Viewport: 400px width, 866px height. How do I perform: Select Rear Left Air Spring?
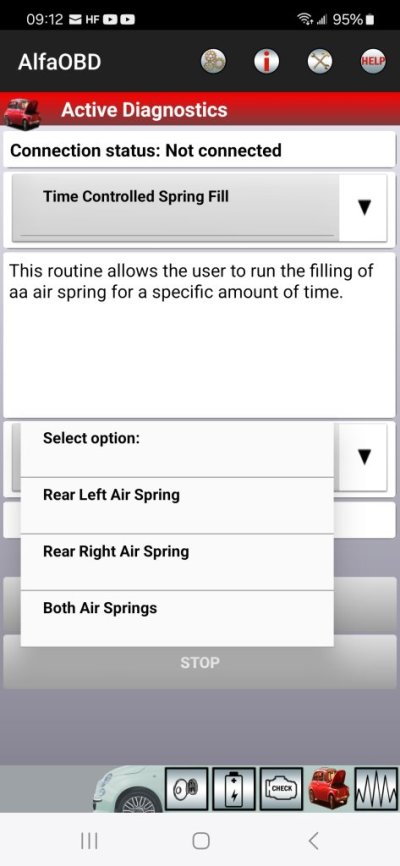(177, 505)
